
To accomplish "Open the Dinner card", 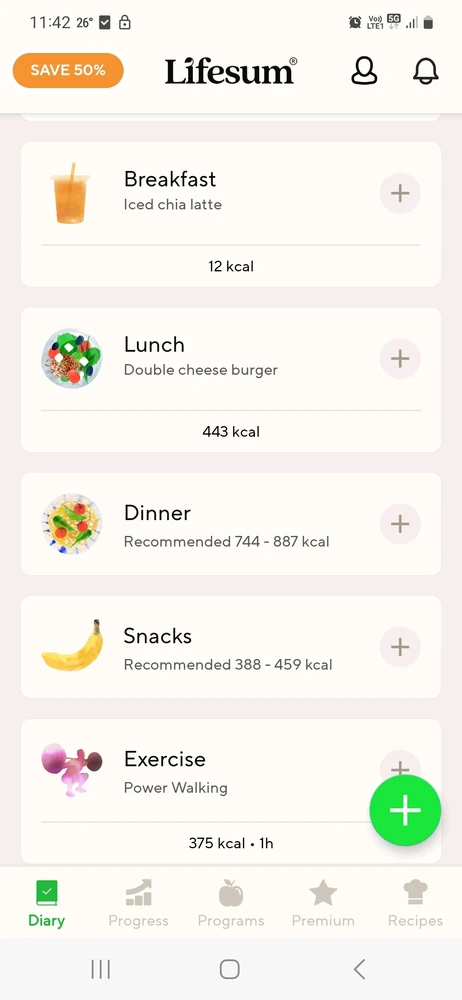I will coord(231,524).
